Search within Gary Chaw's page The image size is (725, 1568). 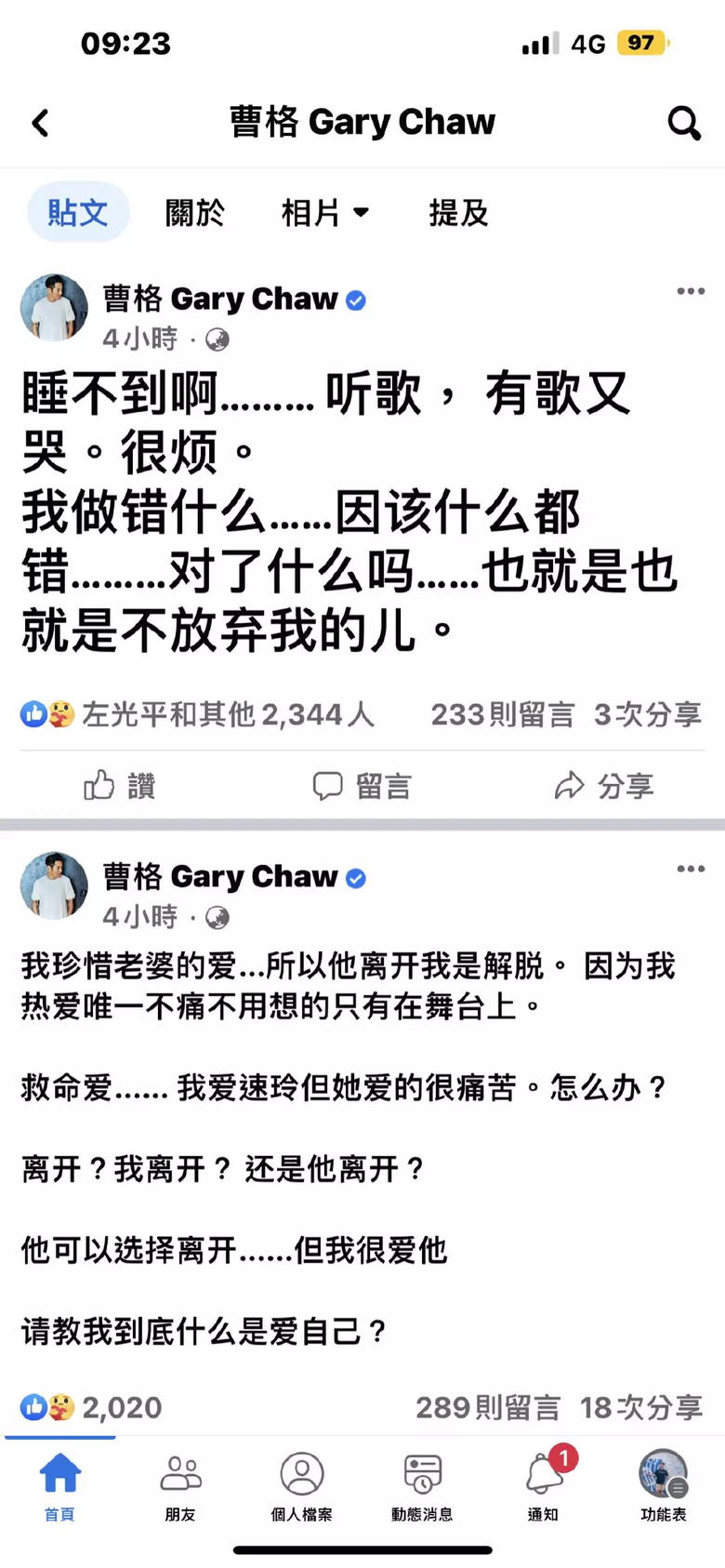[684, 123]
